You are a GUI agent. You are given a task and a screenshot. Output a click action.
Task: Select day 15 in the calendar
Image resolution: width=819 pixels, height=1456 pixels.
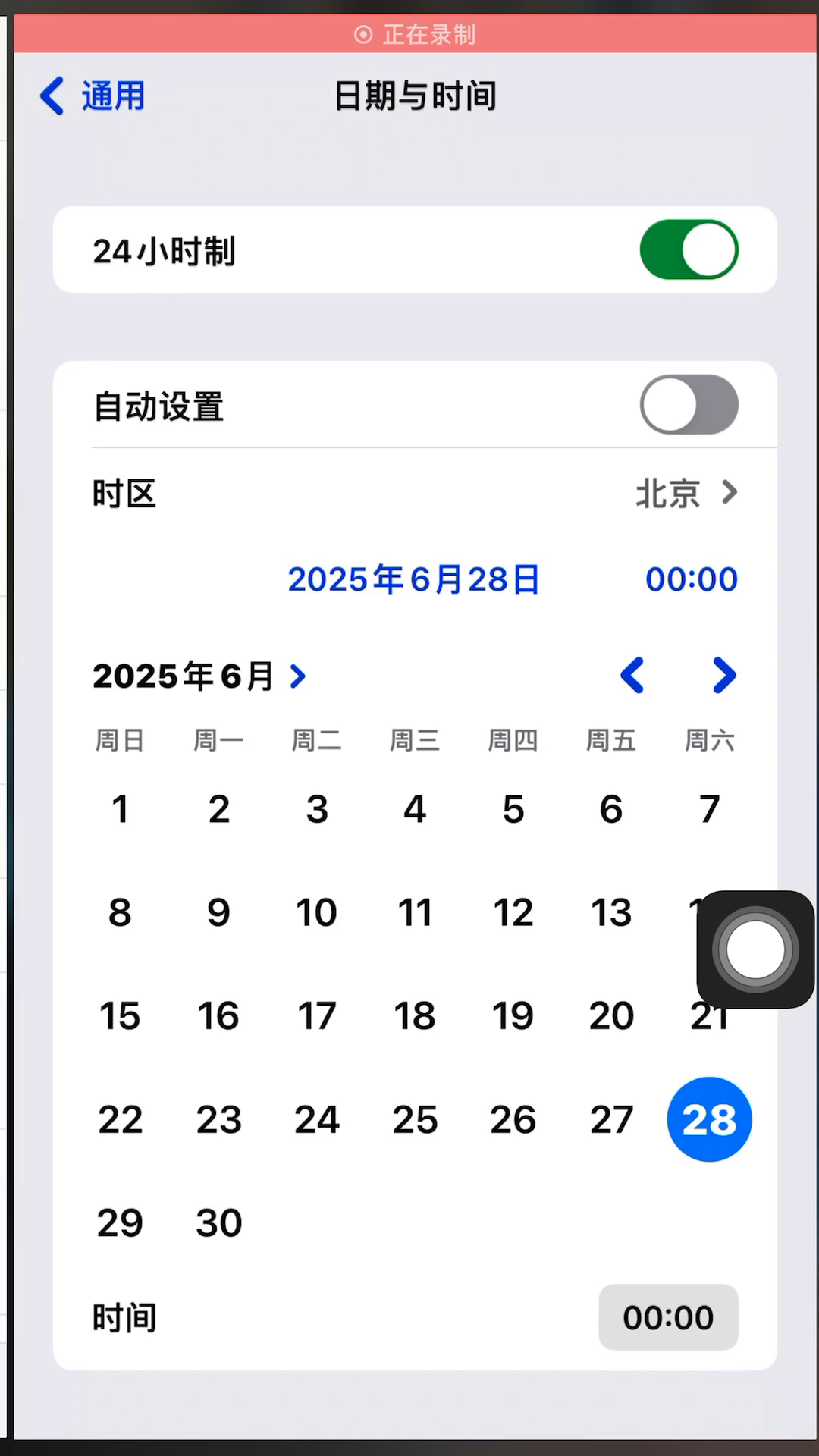120,1015
